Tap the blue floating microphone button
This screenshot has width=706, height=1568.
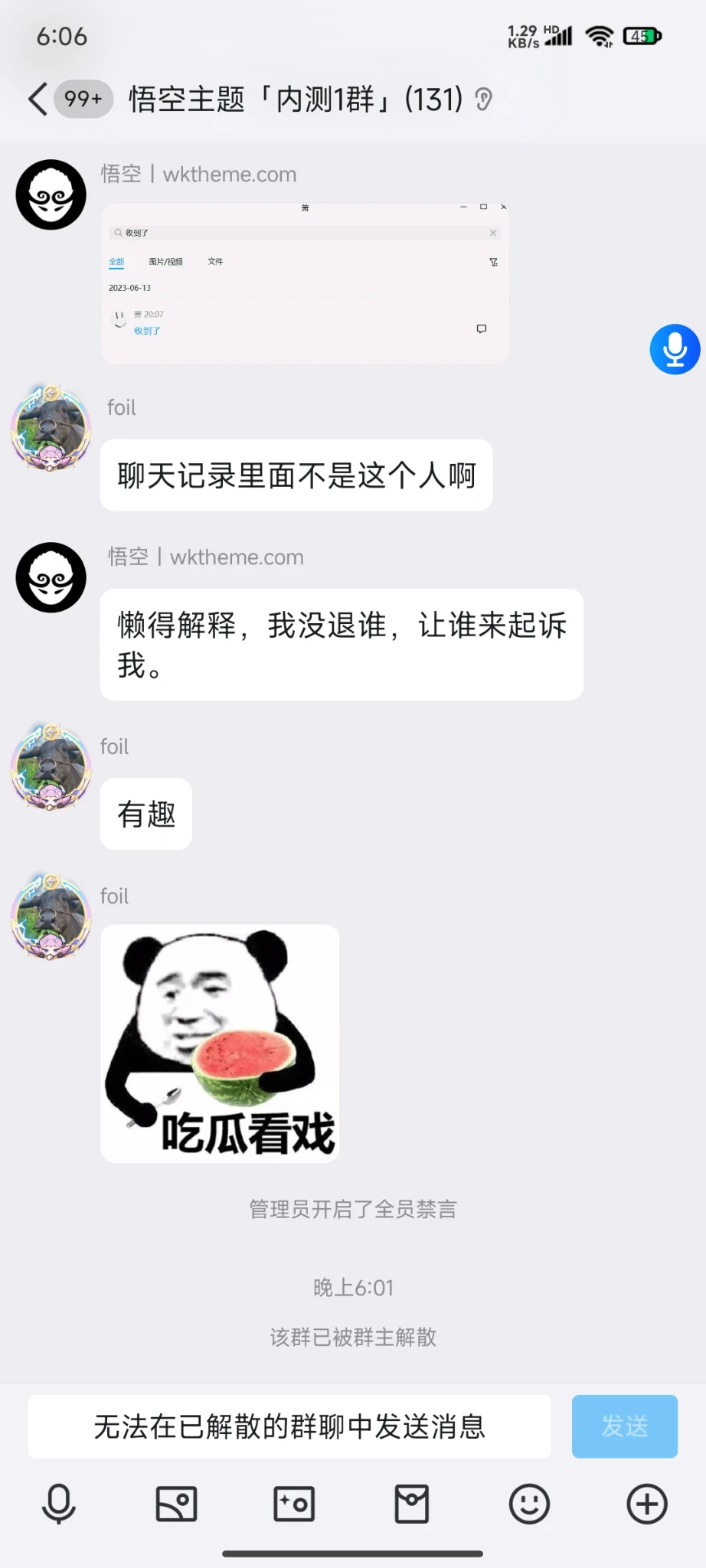675,350
